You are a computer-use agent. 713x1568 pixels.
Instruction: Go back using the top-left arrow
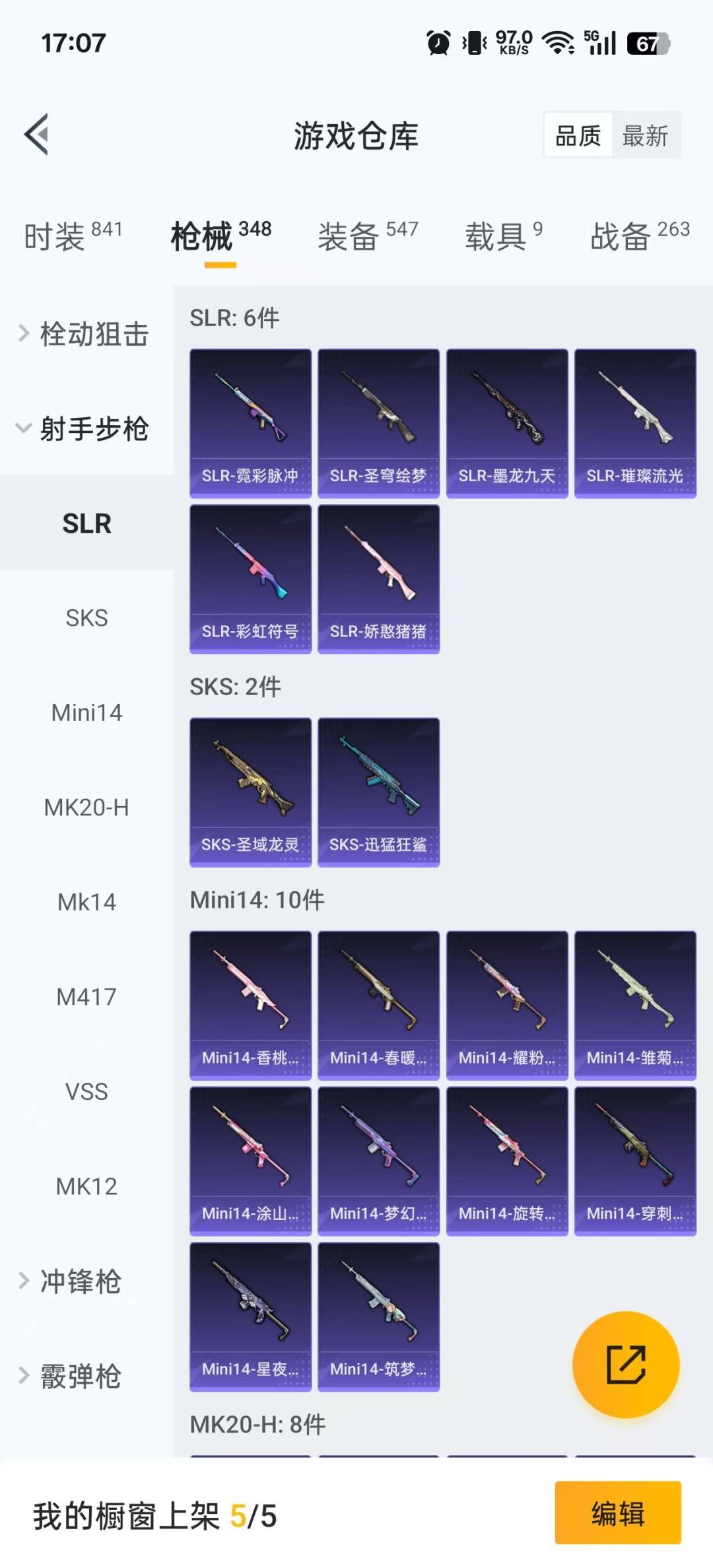pyautogui.click(x=37, y=135)
